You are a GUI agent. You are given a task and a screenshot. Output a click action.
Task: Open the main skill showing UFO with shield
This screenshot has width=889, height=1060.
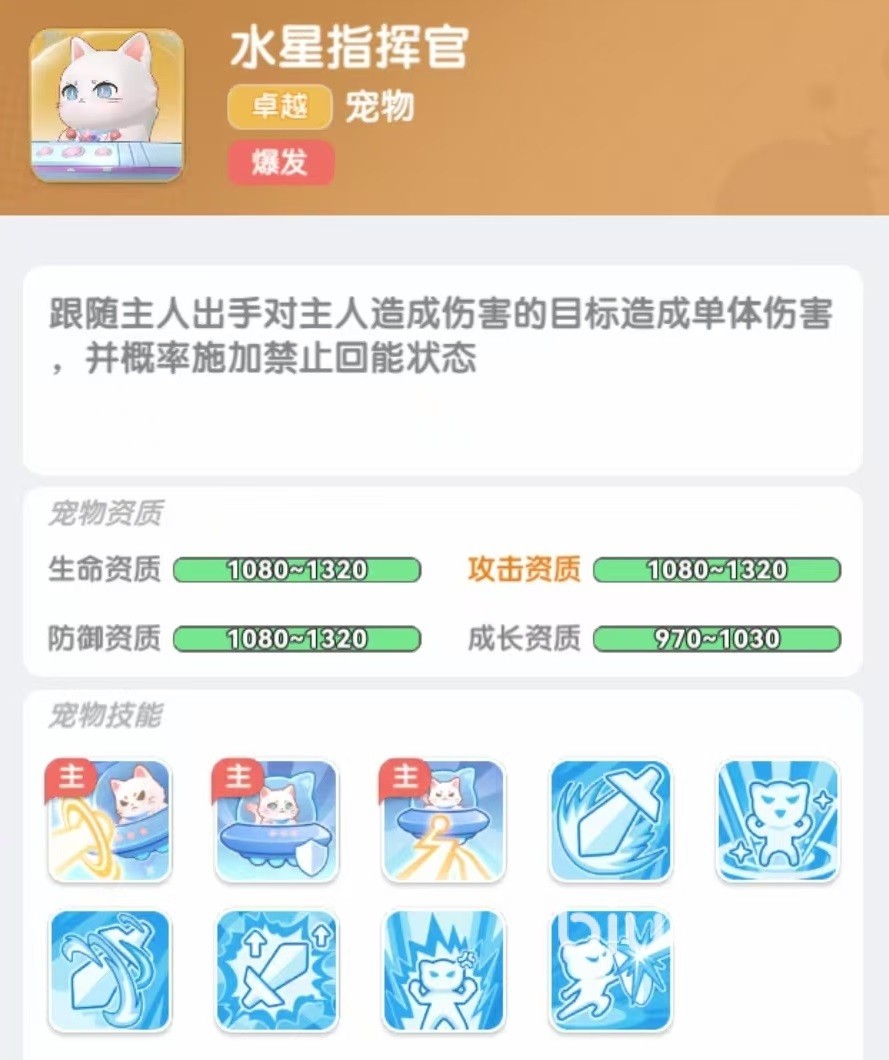point(277,821)
